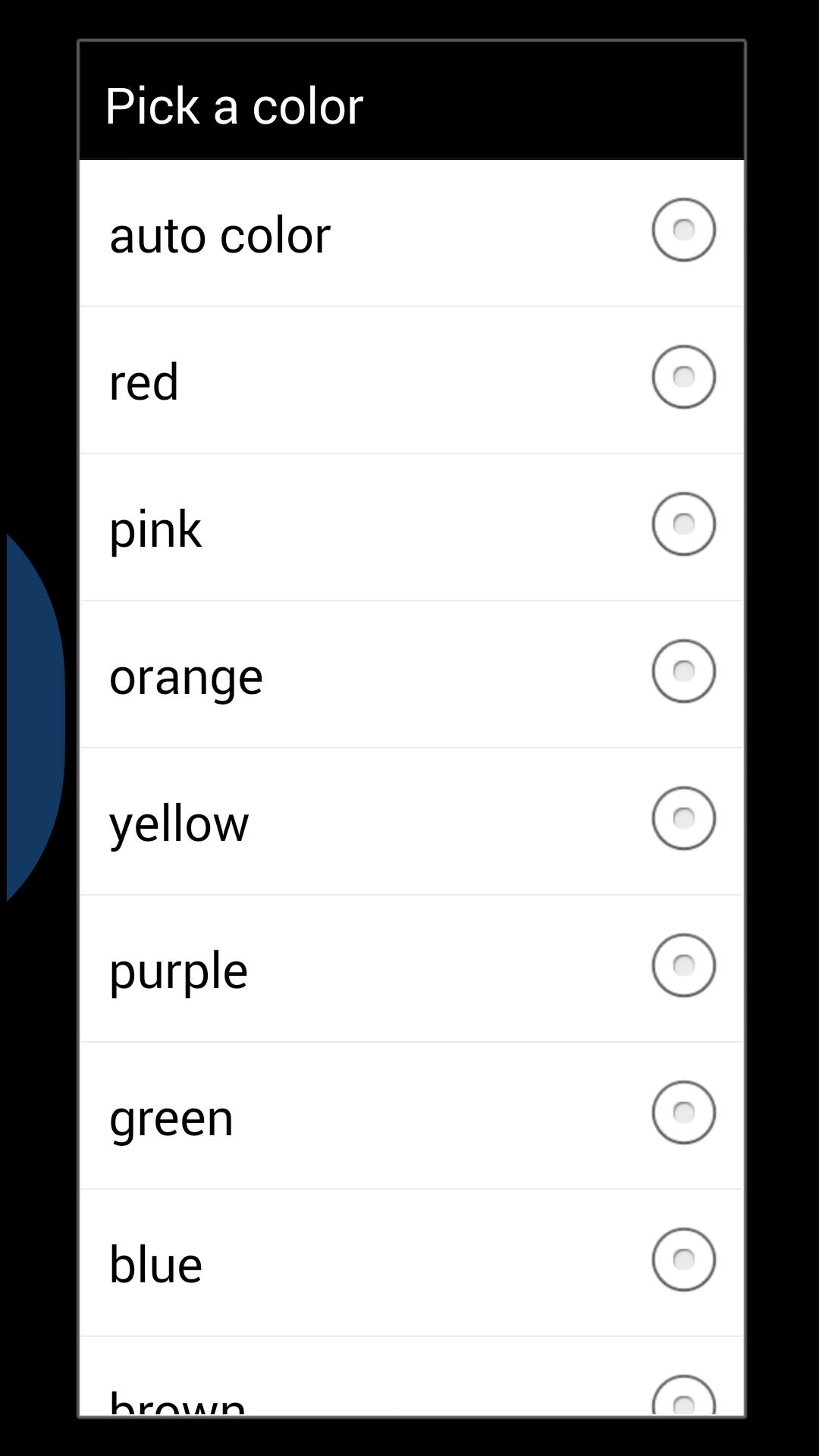This screenshot has width=819, height=1456.
Task: Choose red as the color
Action: (x=683, y=377)
